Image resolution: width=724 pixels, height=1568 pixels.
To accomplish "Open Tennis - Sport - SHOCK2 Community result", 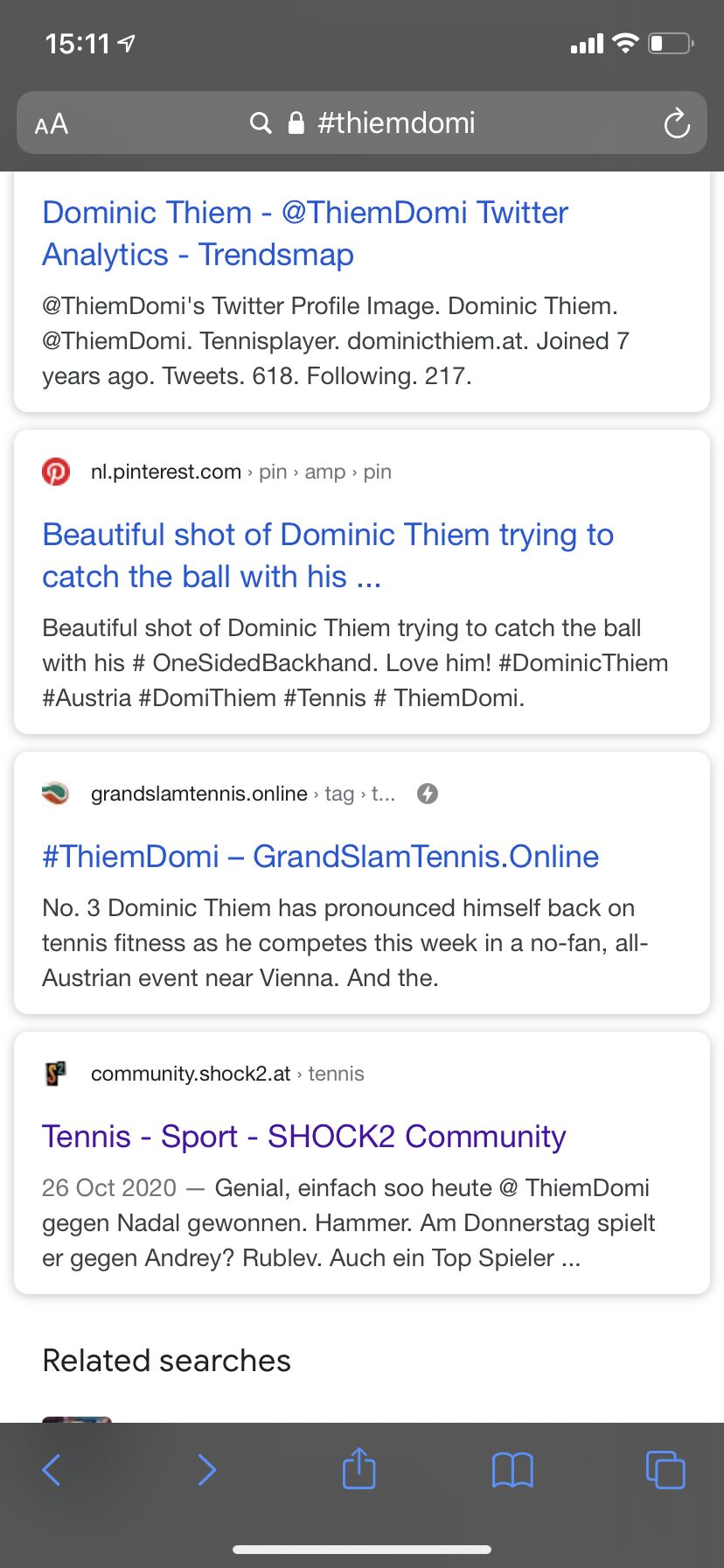I will pos(303,1137).
